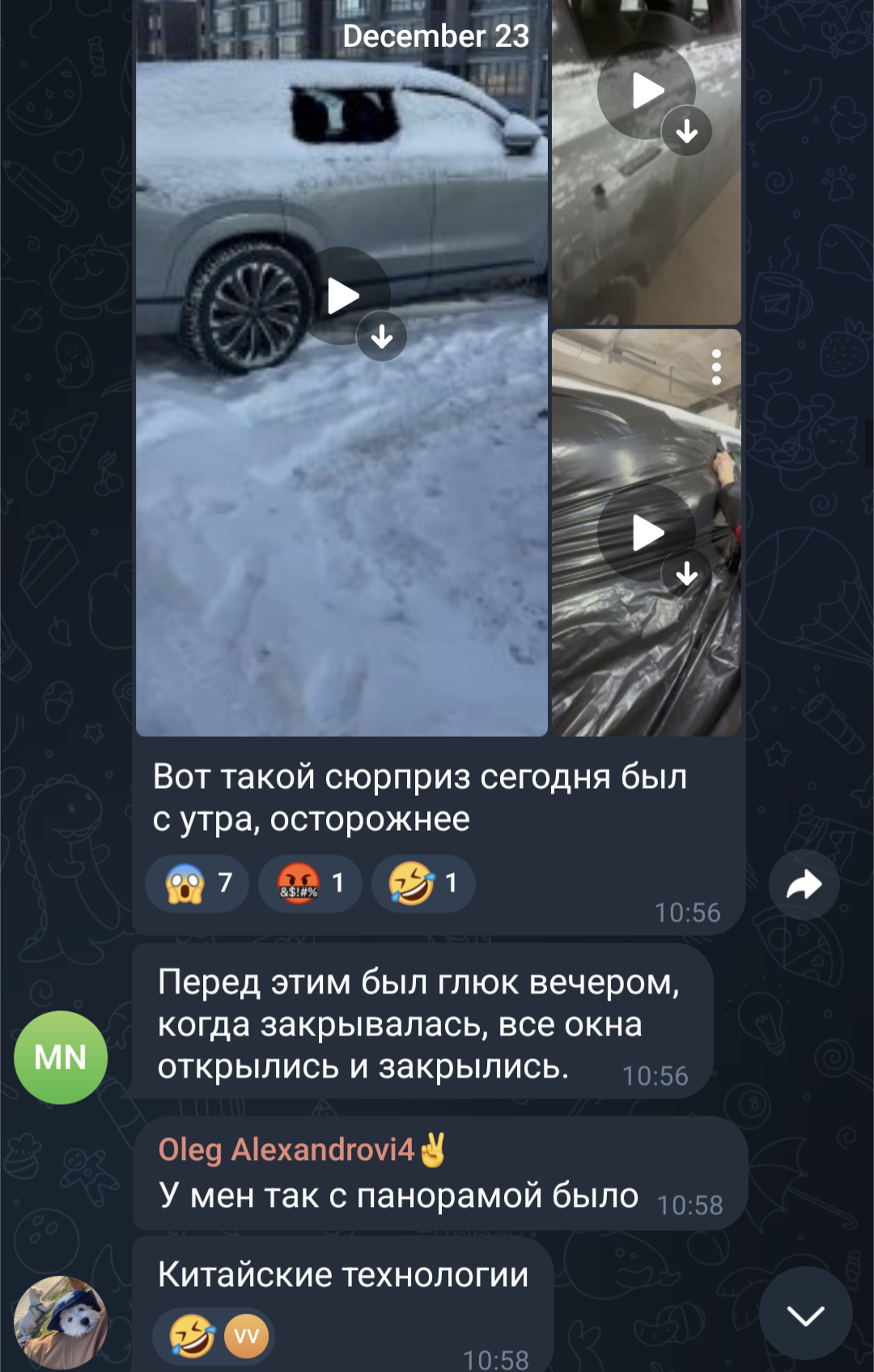Add the angry cursing face reaction

[310, 883]
